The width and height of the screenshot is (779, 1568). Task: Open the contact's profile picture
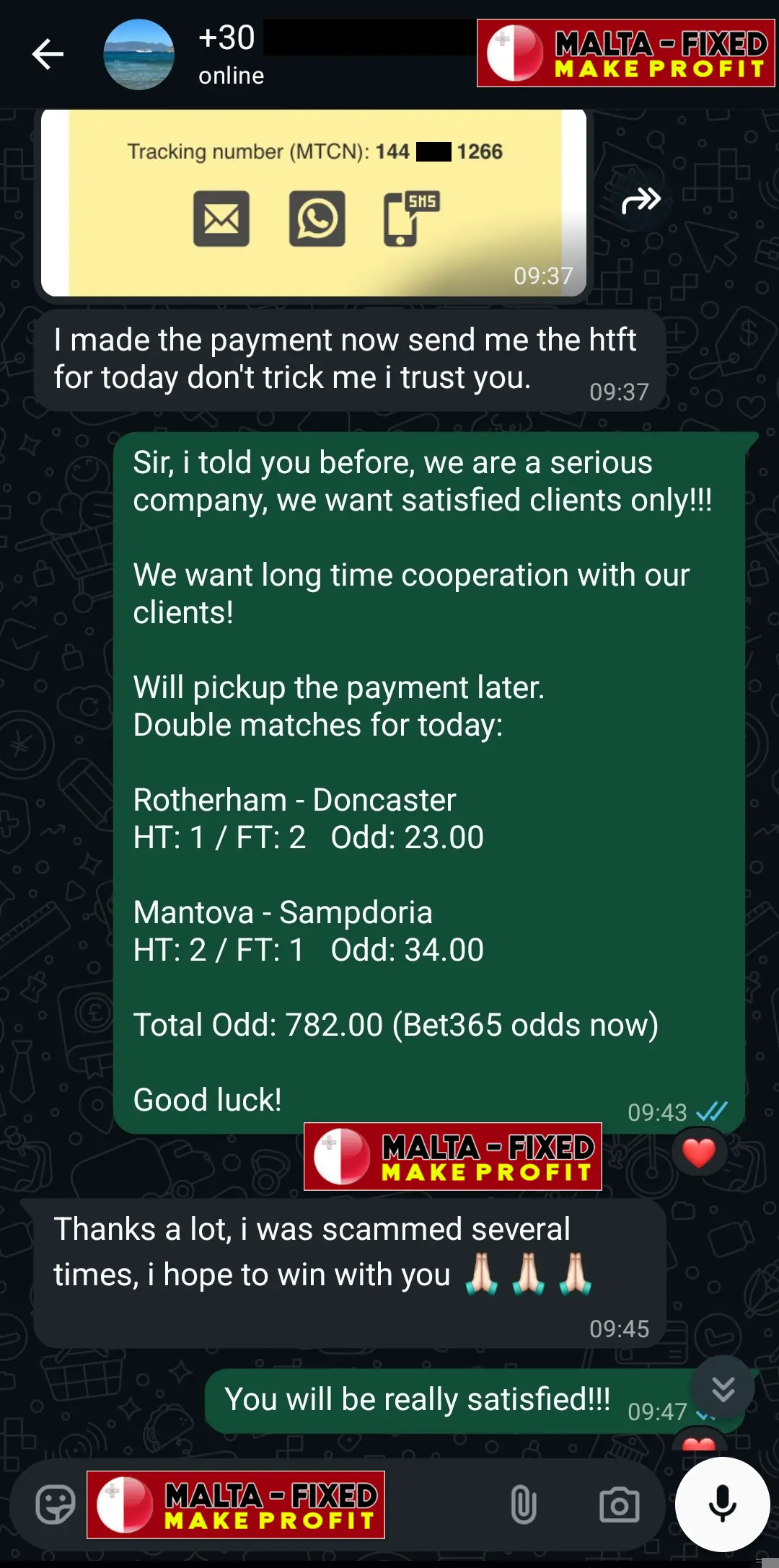[139, 54]
